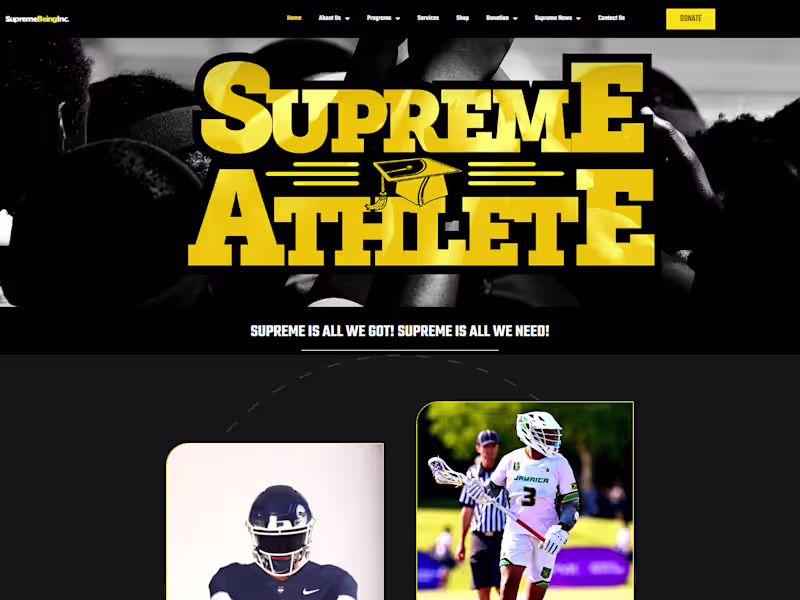The width and height of the screenshot is (800, 600).
Task: Open the Home nav link
Action: tap(294, 18)
